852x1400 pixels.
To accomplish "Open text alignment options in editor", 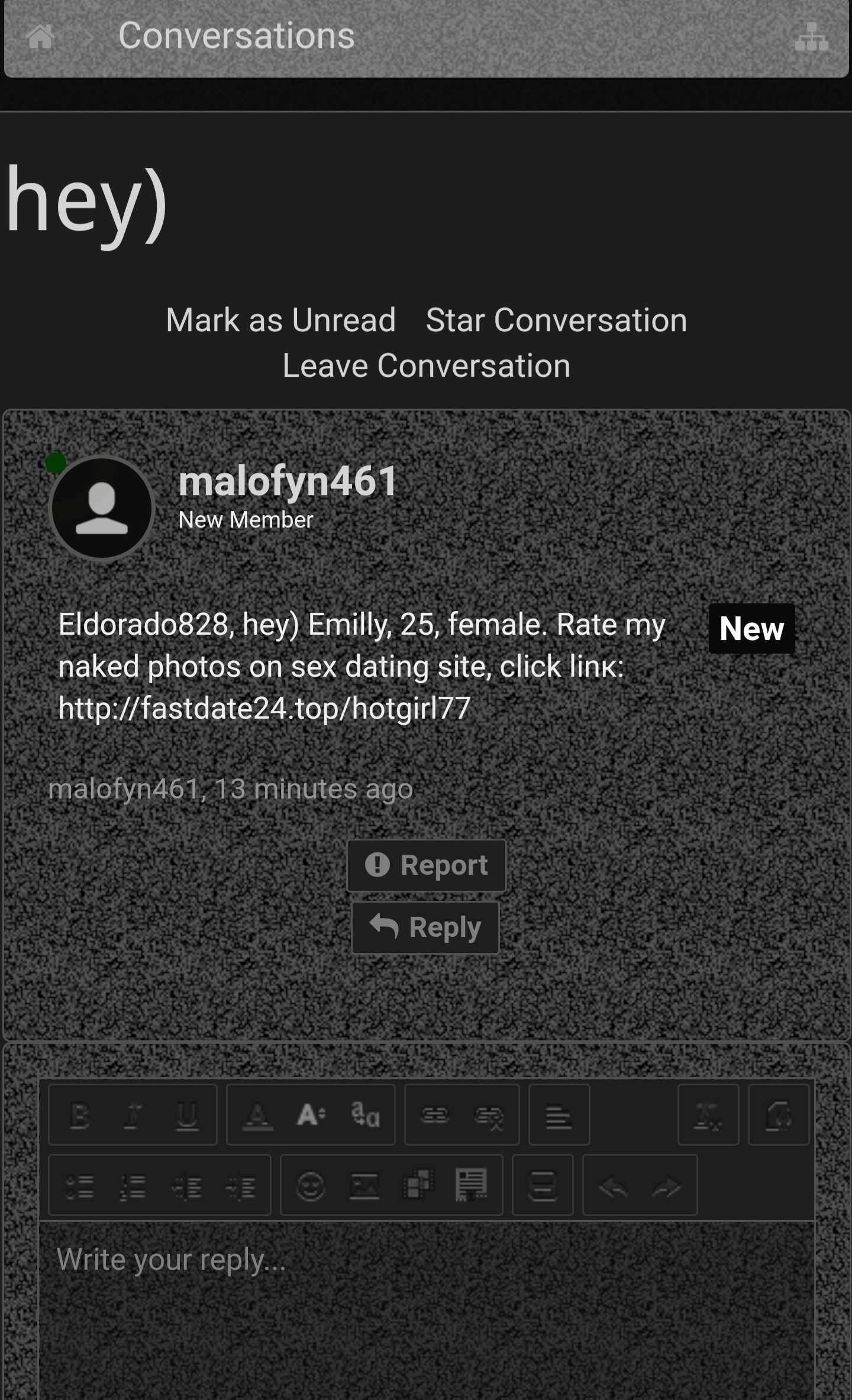I will 559,1116.
